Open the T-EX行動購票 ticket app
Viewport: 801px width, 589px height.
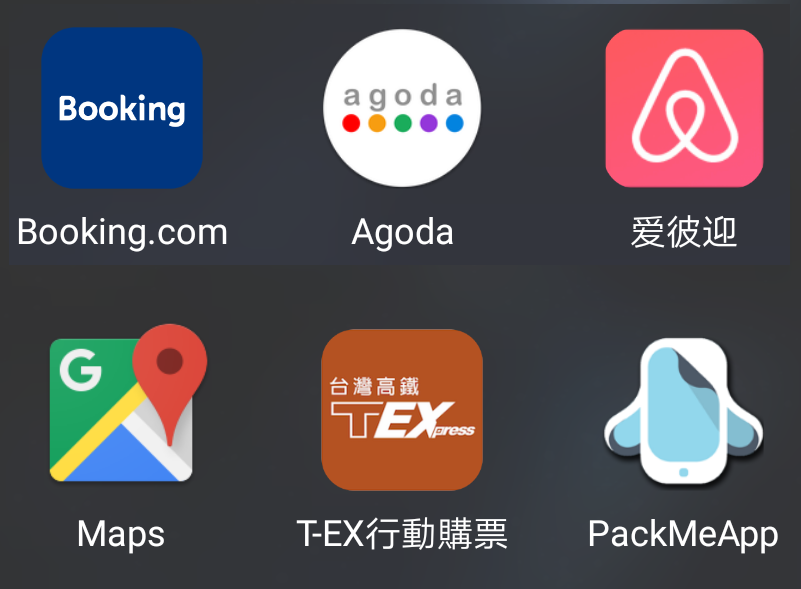[x=402, y=410]
